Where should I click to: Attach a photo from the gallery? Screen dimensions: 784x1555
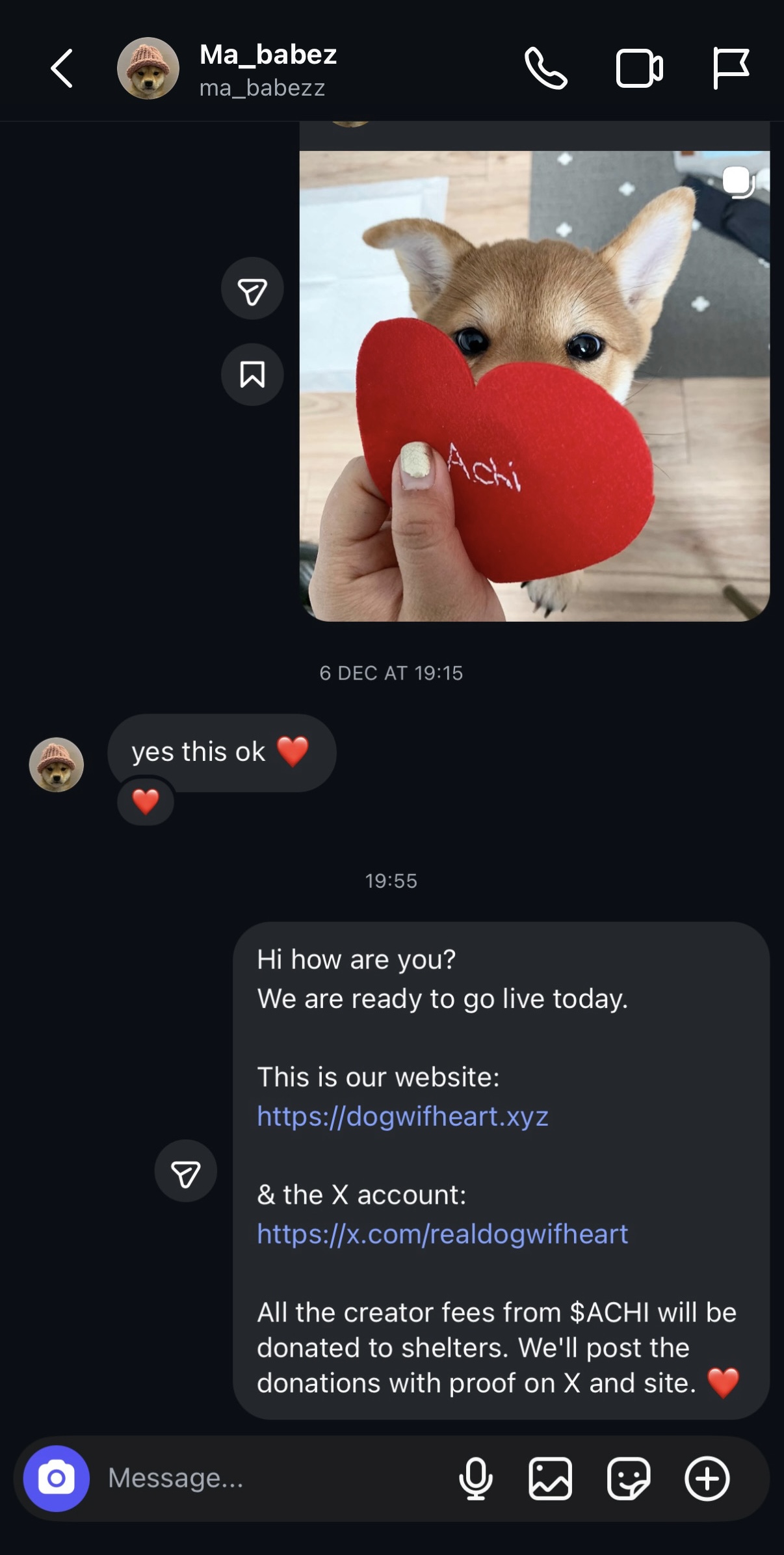[x=551, y=1478]
